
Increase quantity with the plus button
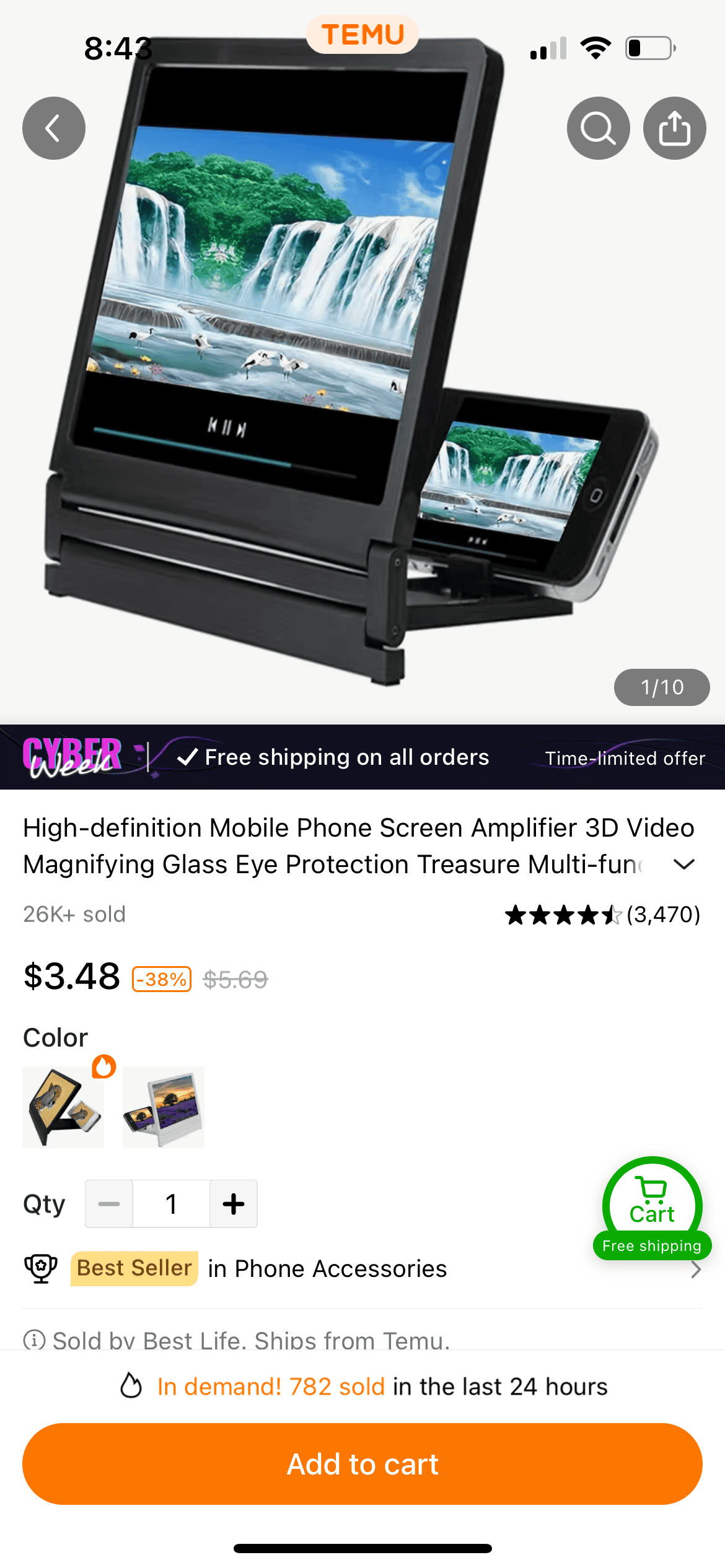(234, 1204)
